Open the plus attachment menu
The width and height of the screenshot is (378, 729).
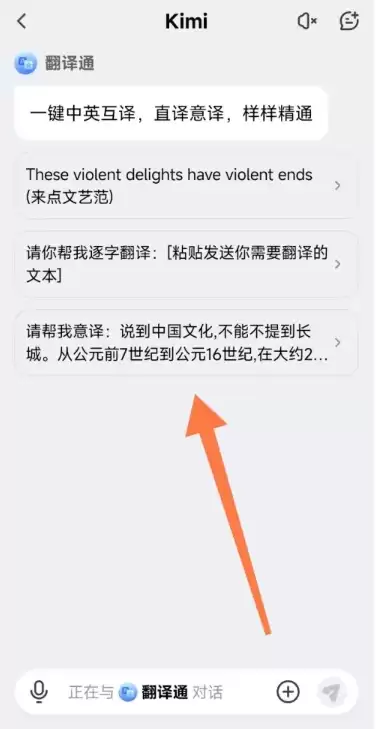coord(288,692)
